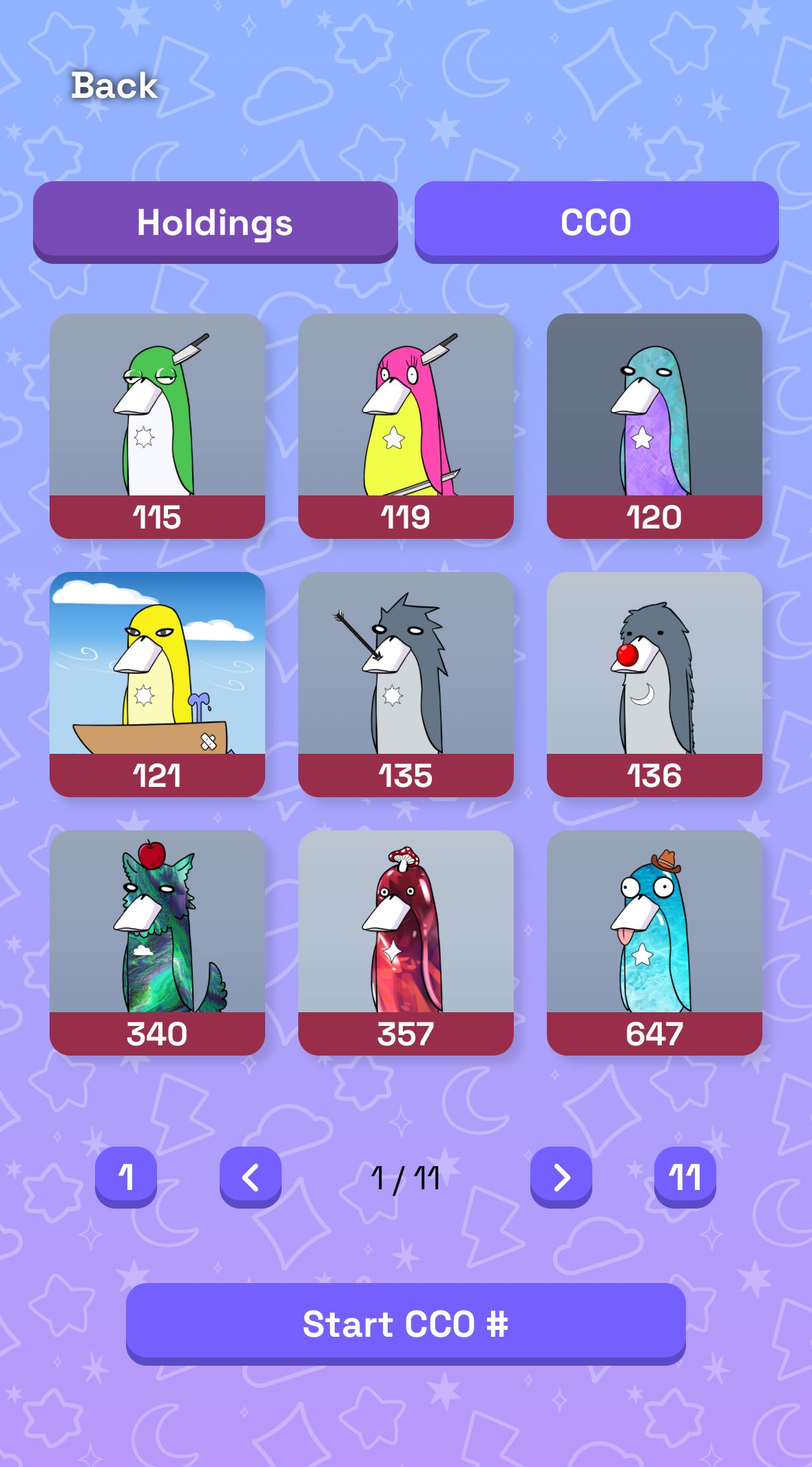Click the red label showing 340

click(x=157, y=1032)
